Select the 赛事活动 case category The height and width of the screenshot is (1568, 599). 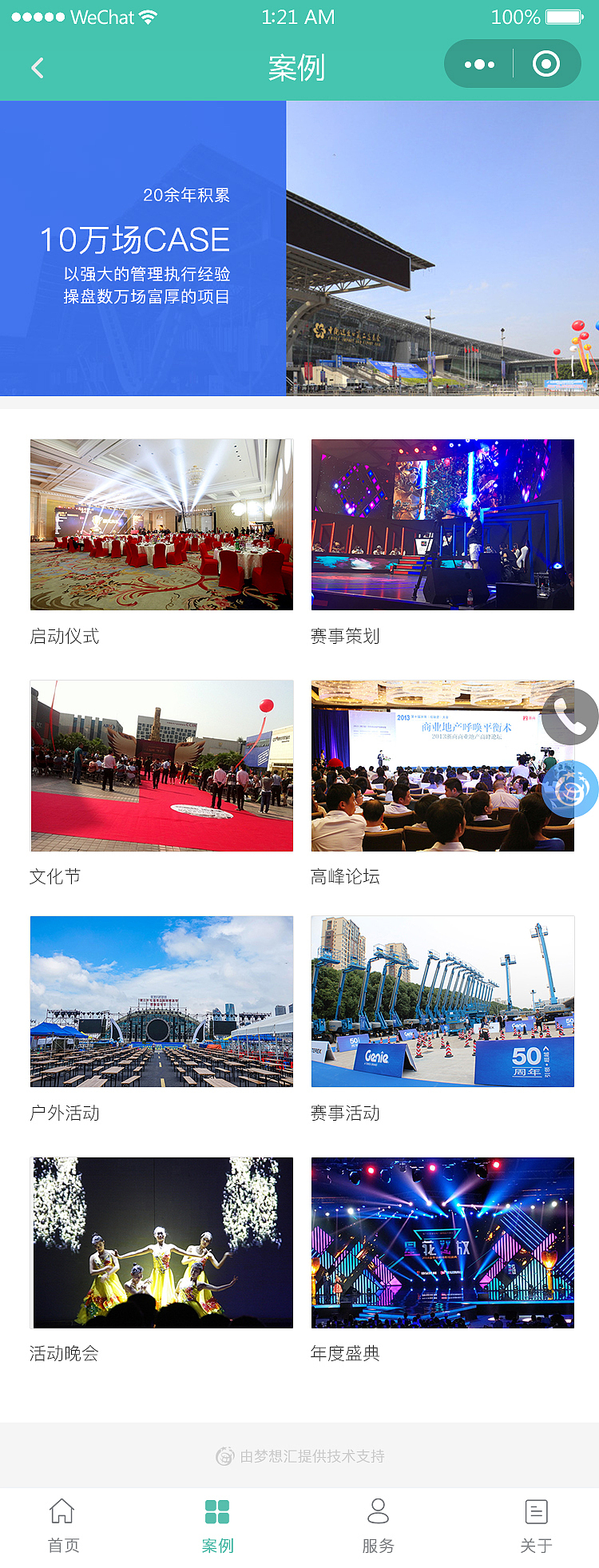tap(442, 1002)
